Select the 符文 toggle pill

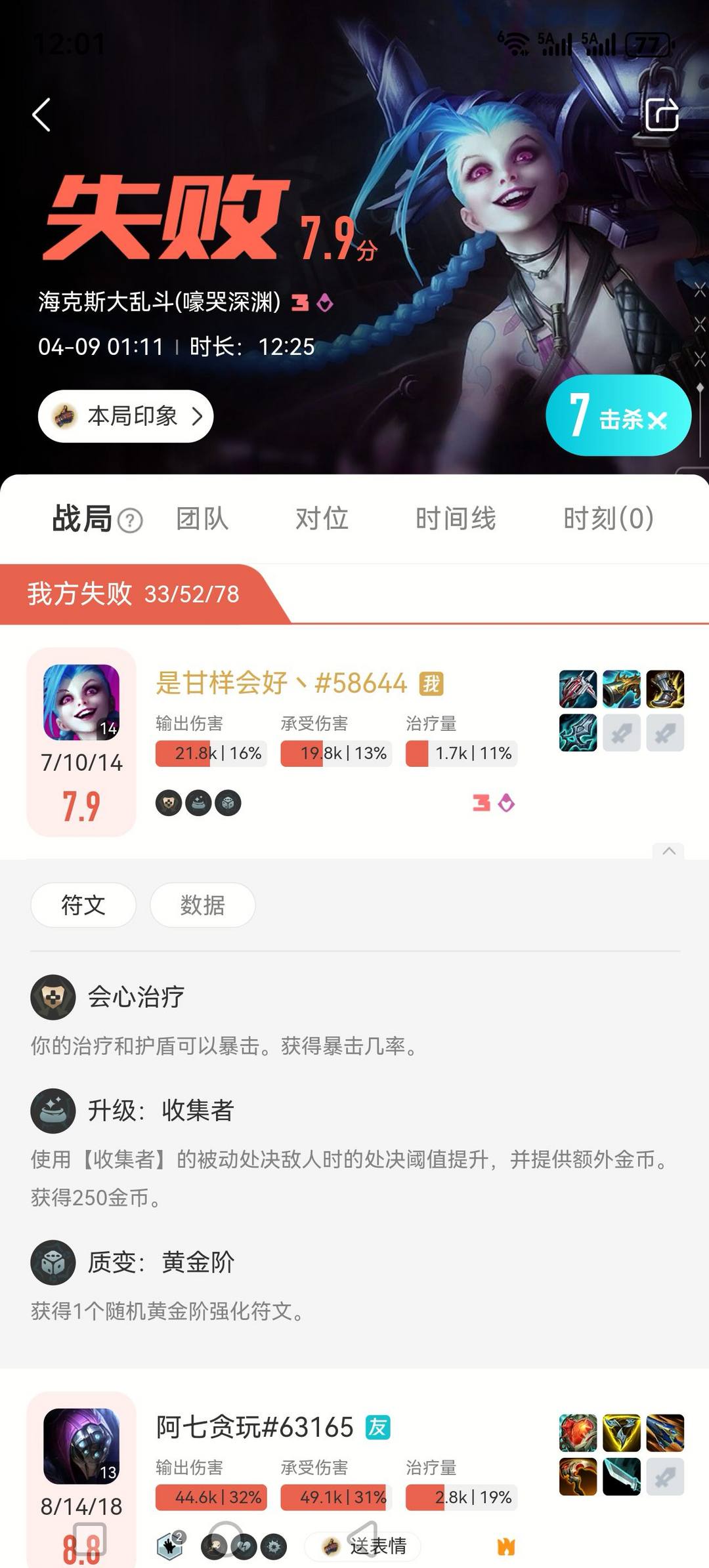pos(83,905)
